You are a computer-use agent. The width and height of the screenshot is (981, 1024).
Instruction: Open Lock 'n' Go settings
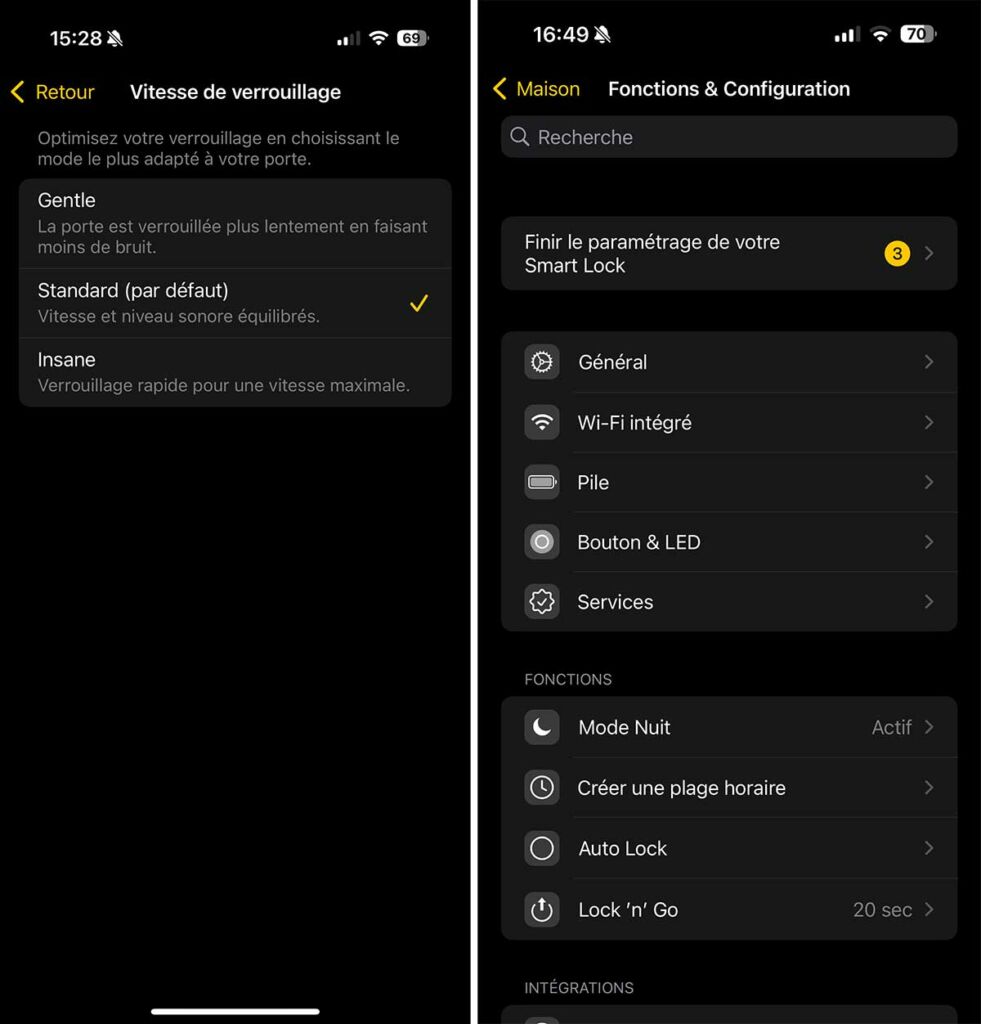point(728,910)
